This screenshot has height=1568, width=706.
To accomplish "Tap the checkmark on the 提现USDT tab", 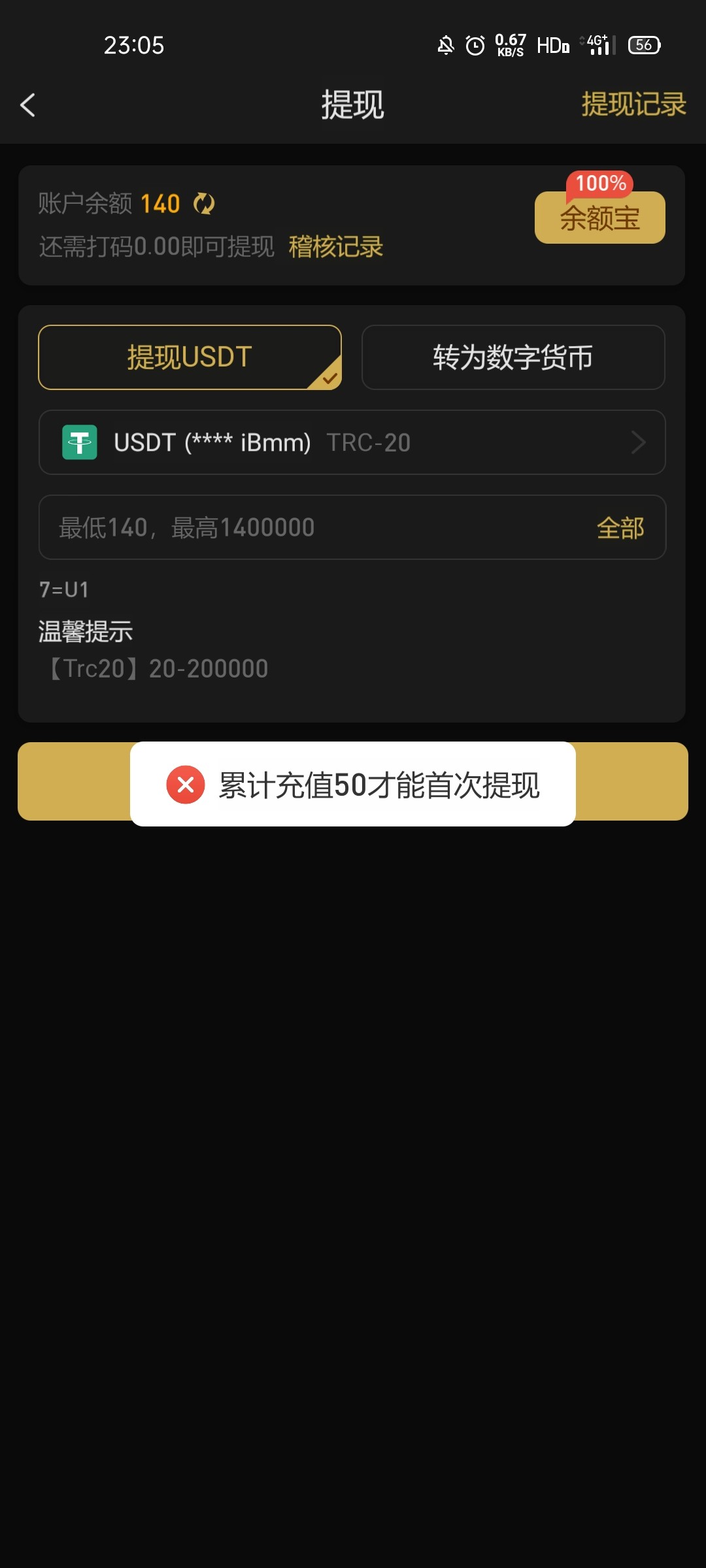I will [x=328, y=378].
